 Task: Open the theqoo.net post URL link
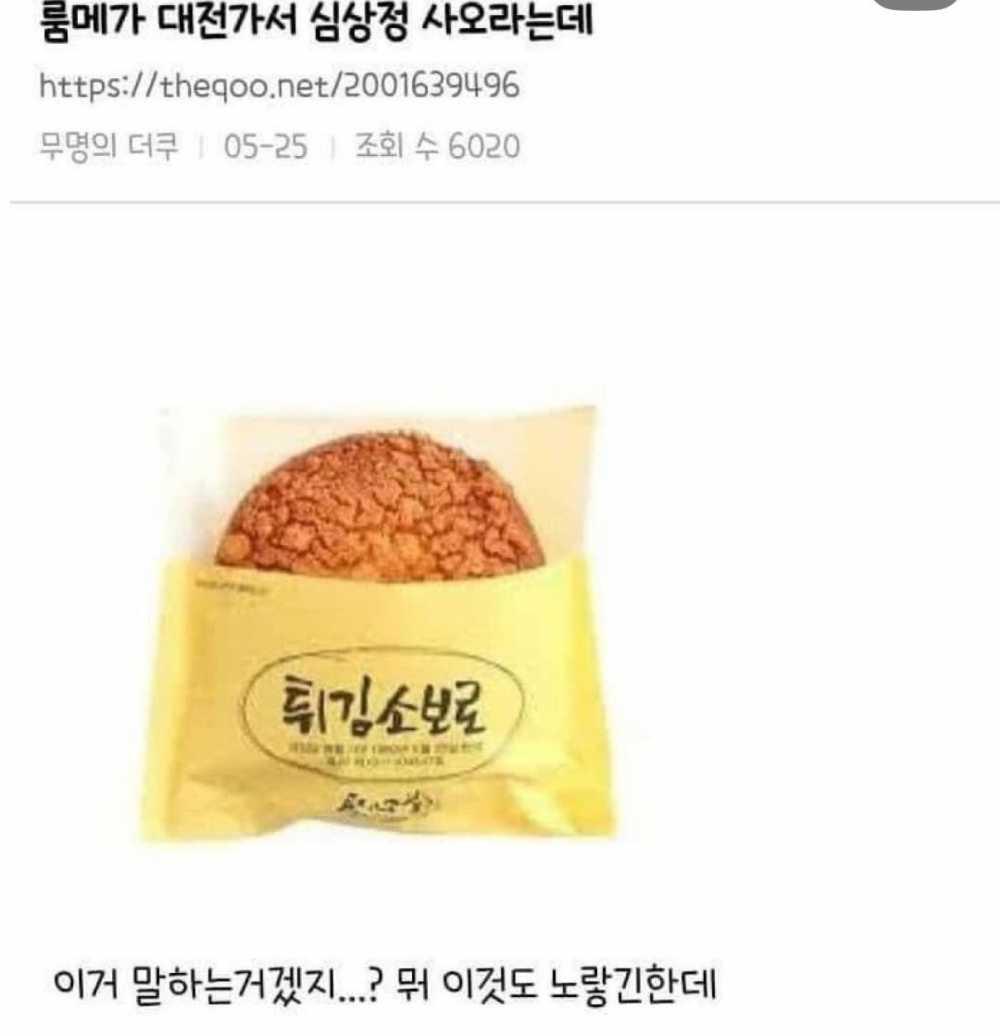click(x=279, y=87)
